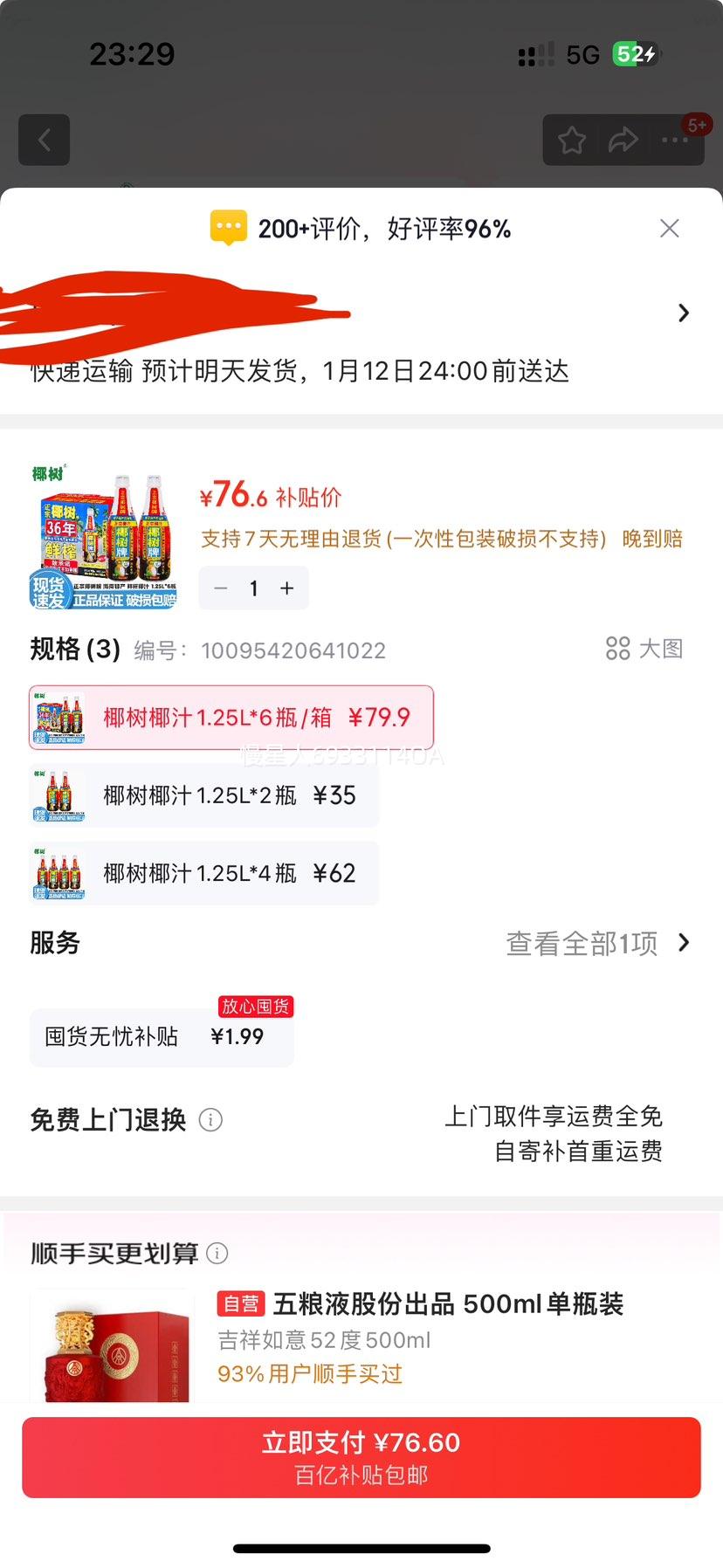Choose the 囤货无忧补贴 ¥1.99 service

[x=161, y=1035]
